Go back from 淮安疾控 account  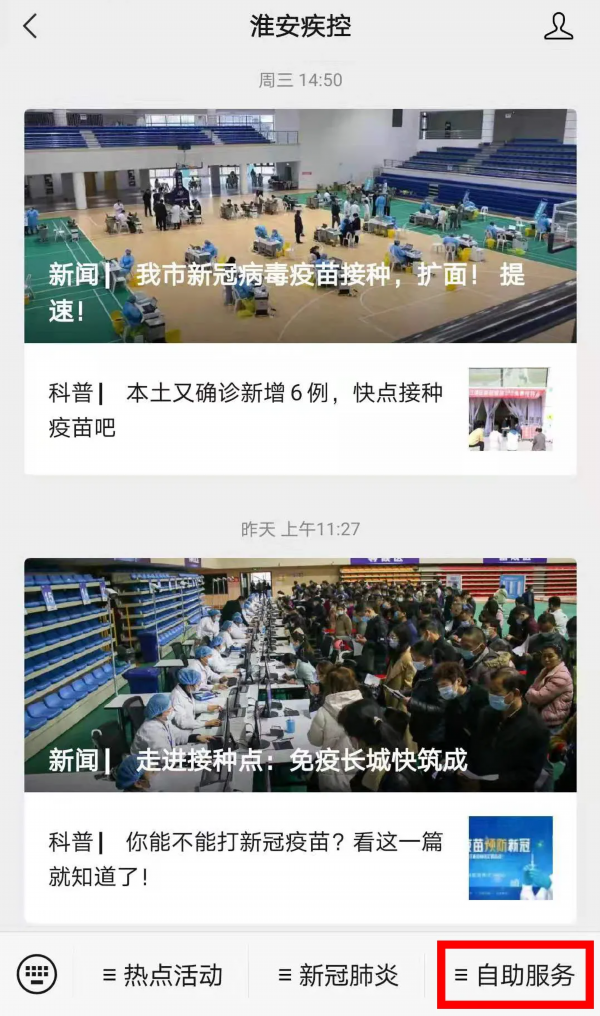[x=30, y=27]
